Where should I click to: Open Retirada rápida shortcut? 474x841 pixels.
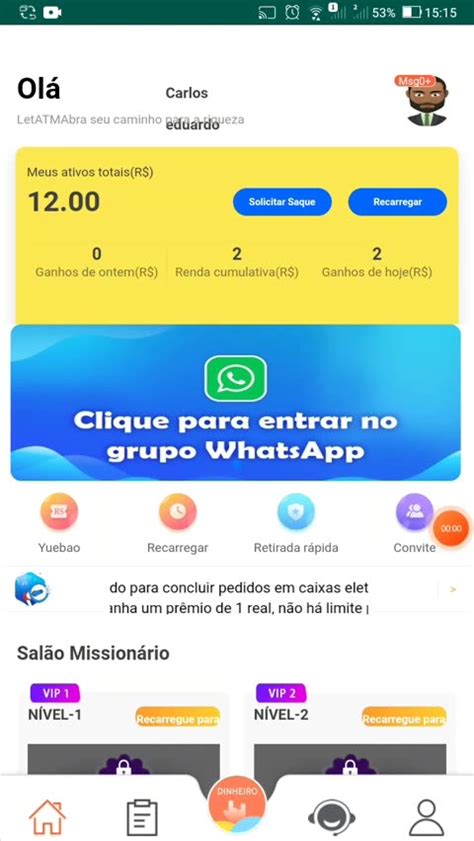296,523
